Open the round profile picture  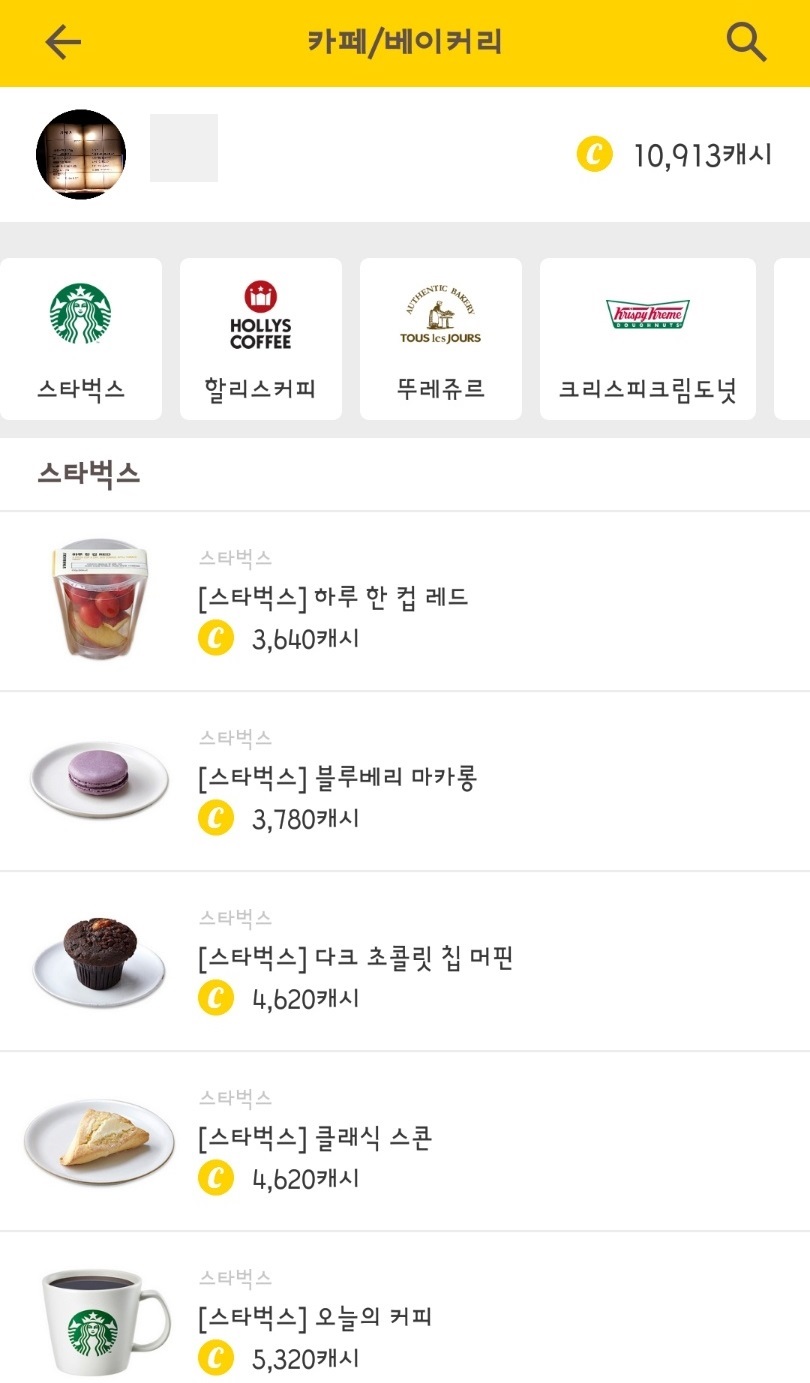(x=81, y=154)
